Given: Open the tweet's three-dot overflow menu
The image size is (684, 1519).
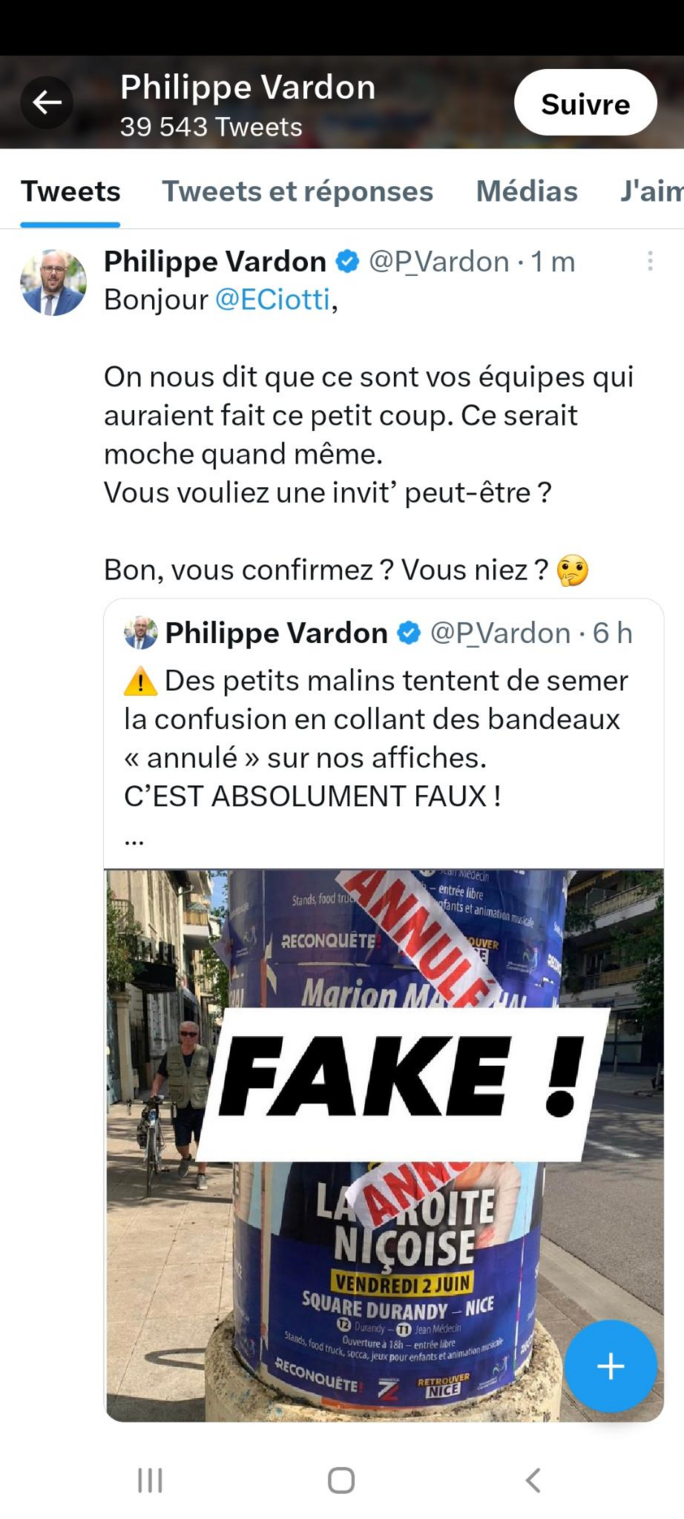Looking at the screenshot, I should [x=650, y=261].
